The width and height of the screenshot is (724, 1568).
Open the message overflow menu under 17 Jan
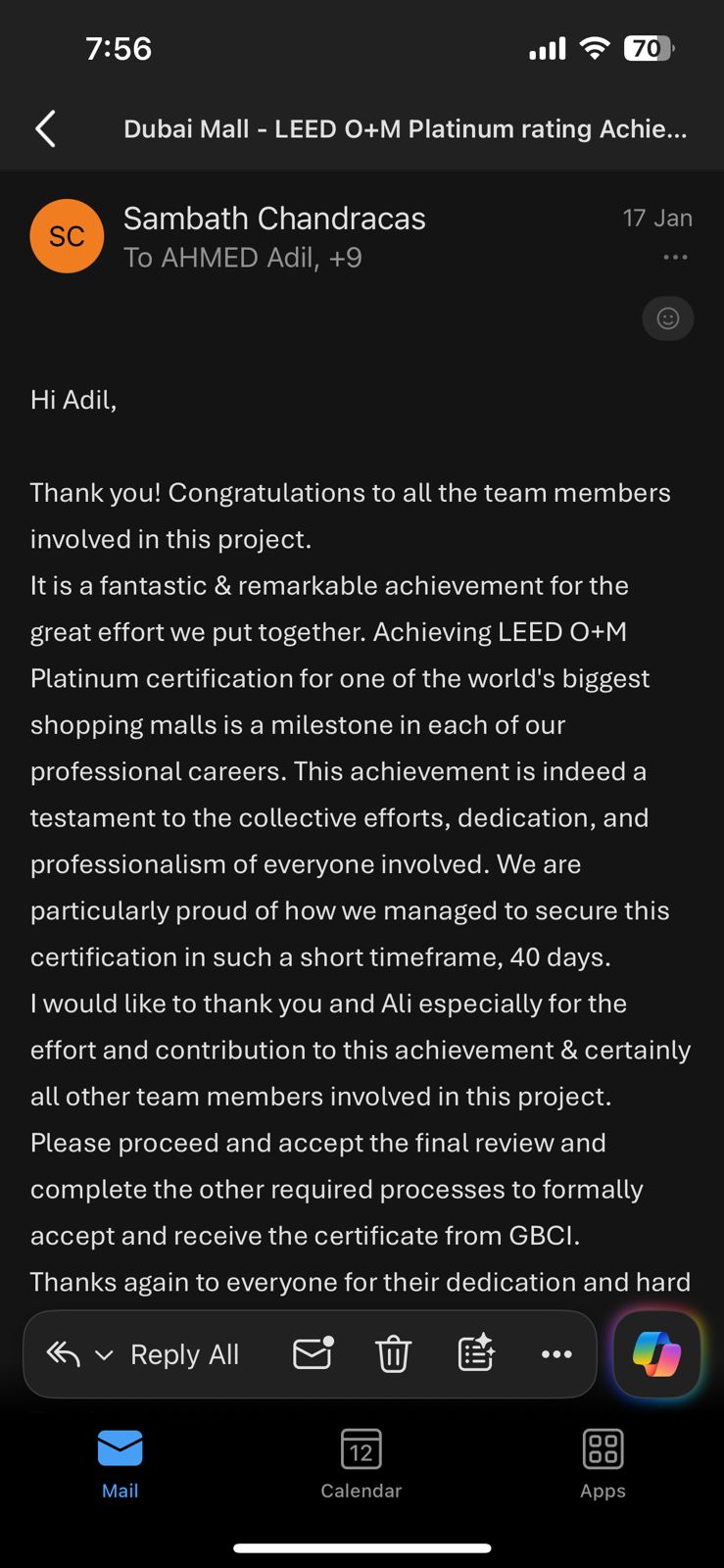pos(675,257)
